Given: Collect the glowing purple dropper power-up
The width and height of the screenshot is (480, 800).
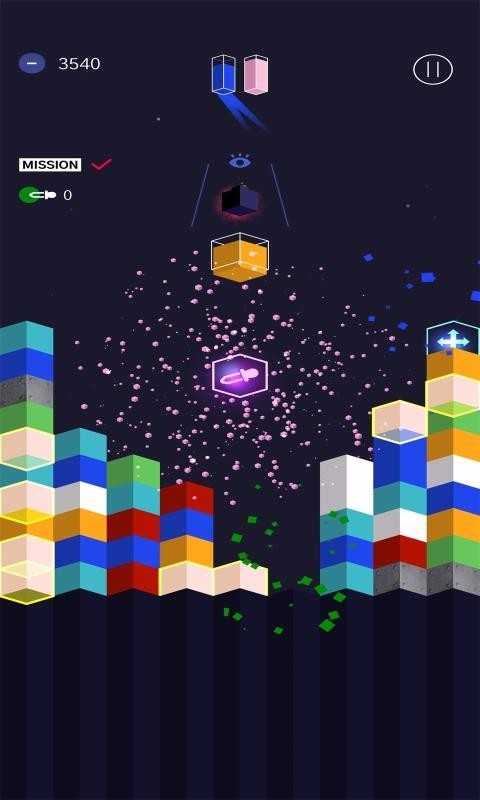Looking at the screenshot, I should click(240, 376).
